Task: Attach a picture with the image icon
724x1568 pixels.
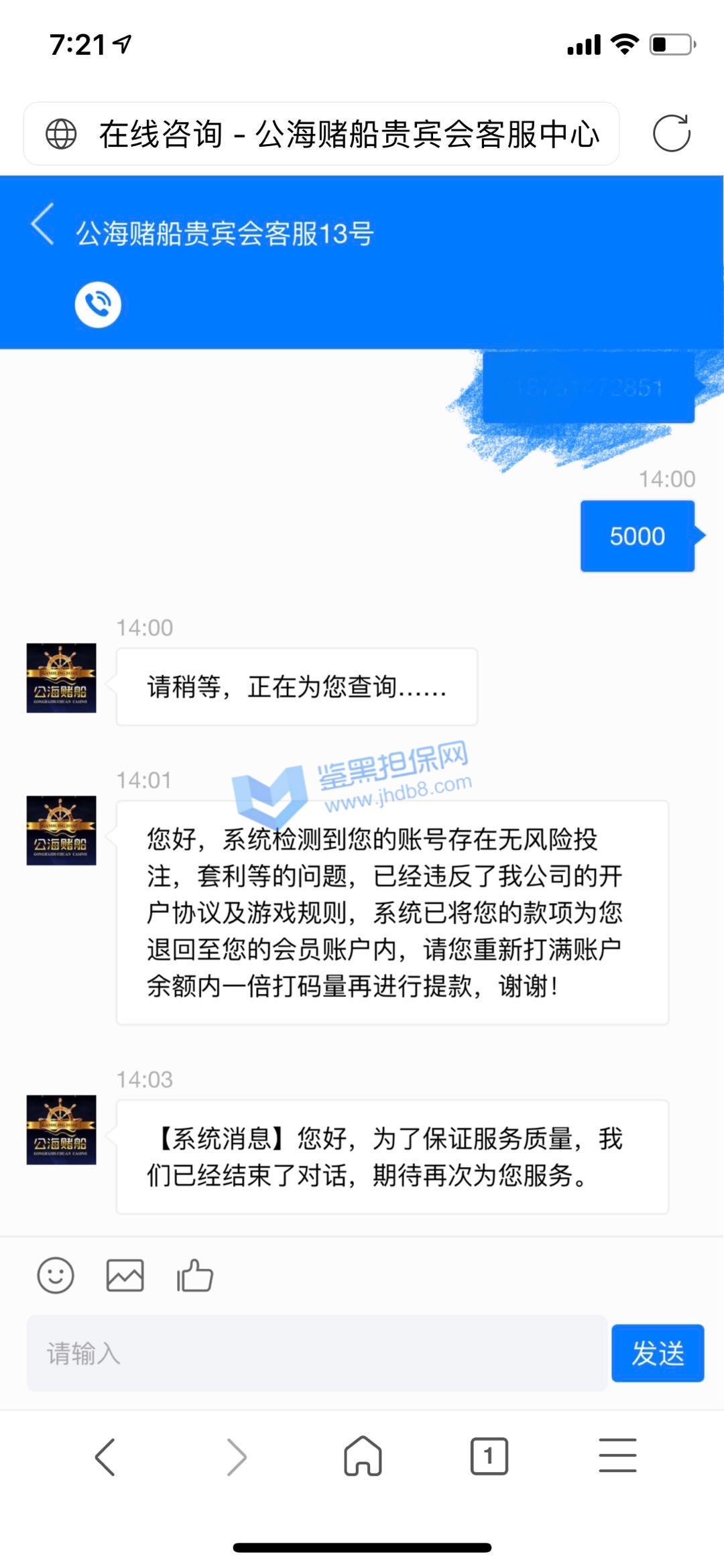Action: 125,1275
